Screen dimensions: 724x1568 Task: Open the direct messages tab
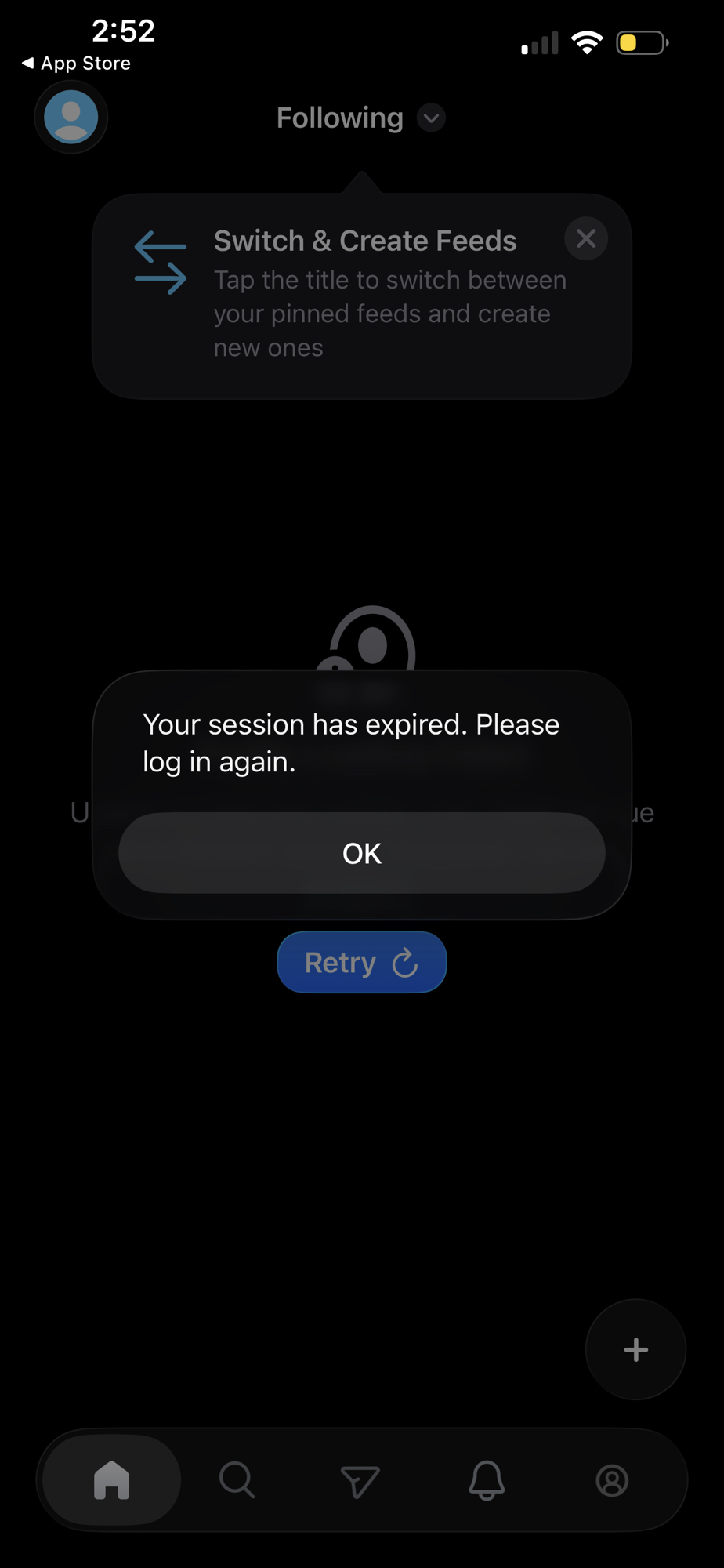coord(360,1480)
